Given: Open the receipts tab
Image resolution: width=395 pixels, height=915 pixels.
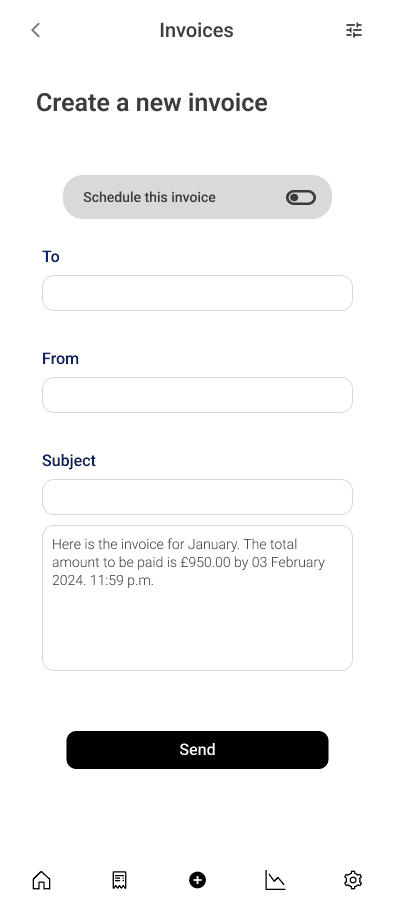Looking at the screenshot, I should pos(119,880).
